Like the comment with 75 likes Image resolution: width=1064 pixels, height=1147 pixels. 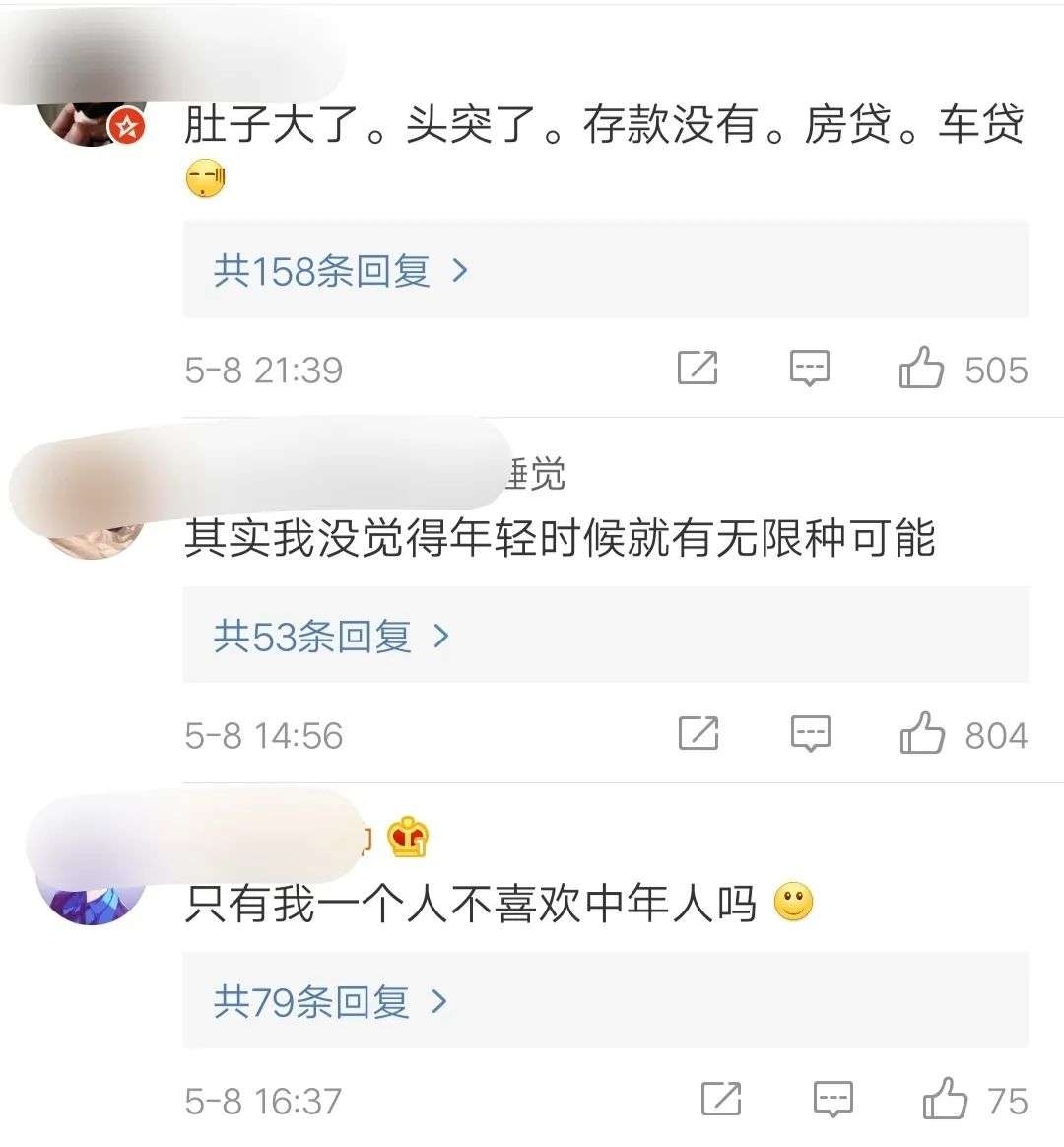pyautogui.click(x=945, y=1100)
